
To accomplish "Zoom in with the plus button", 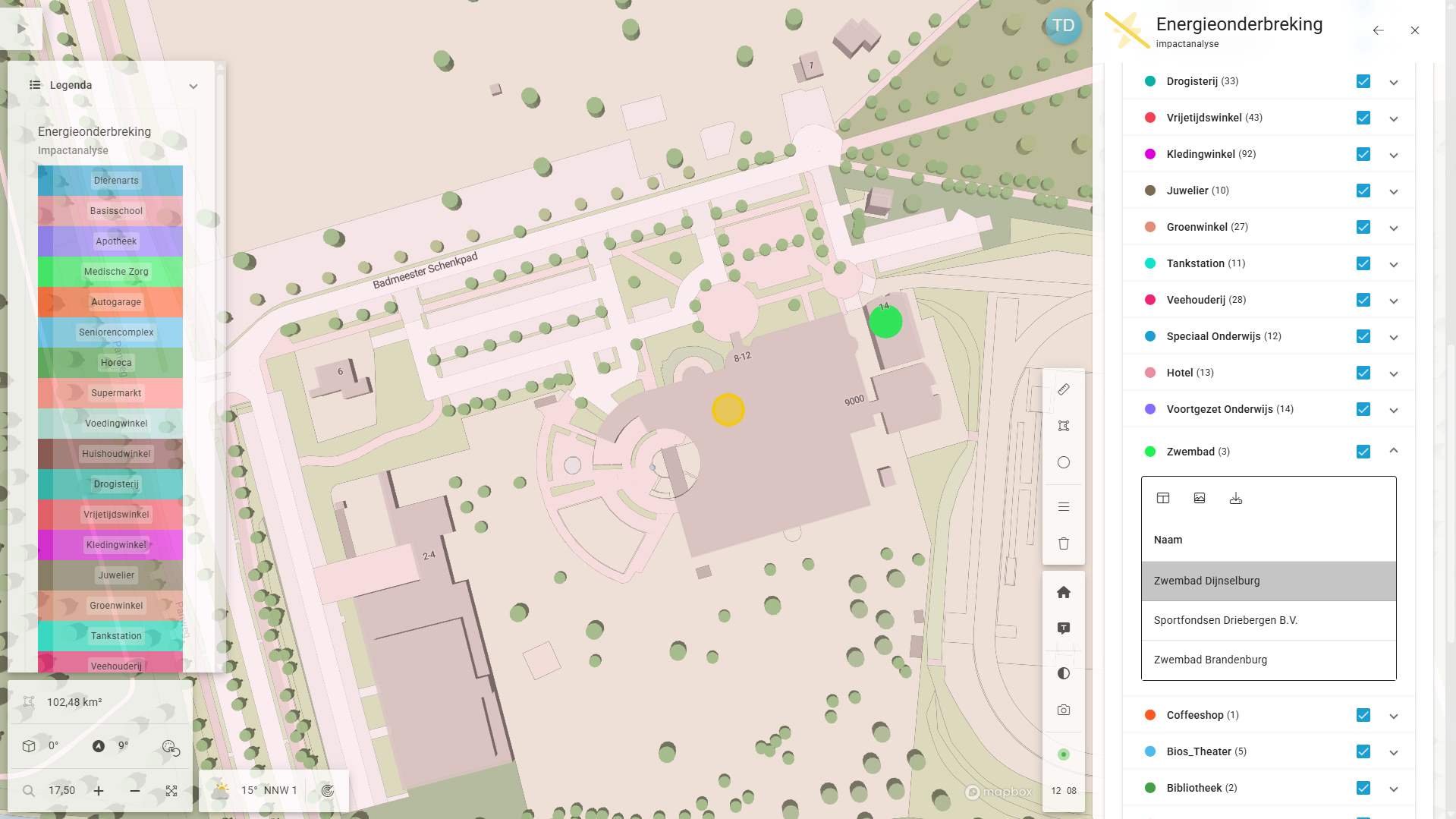I will pos(99,791).
